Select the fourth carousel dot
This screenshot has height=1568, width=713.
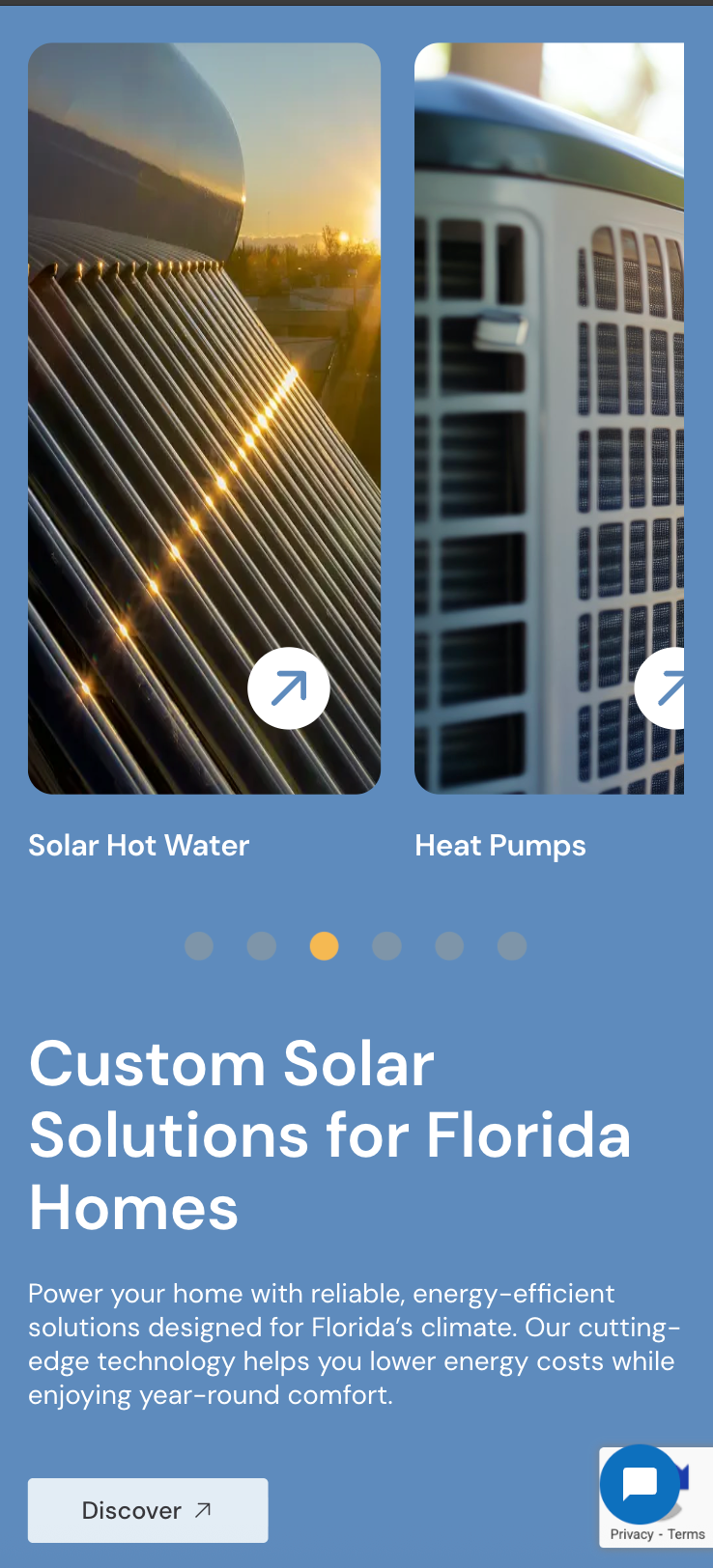tap(386, 947)
